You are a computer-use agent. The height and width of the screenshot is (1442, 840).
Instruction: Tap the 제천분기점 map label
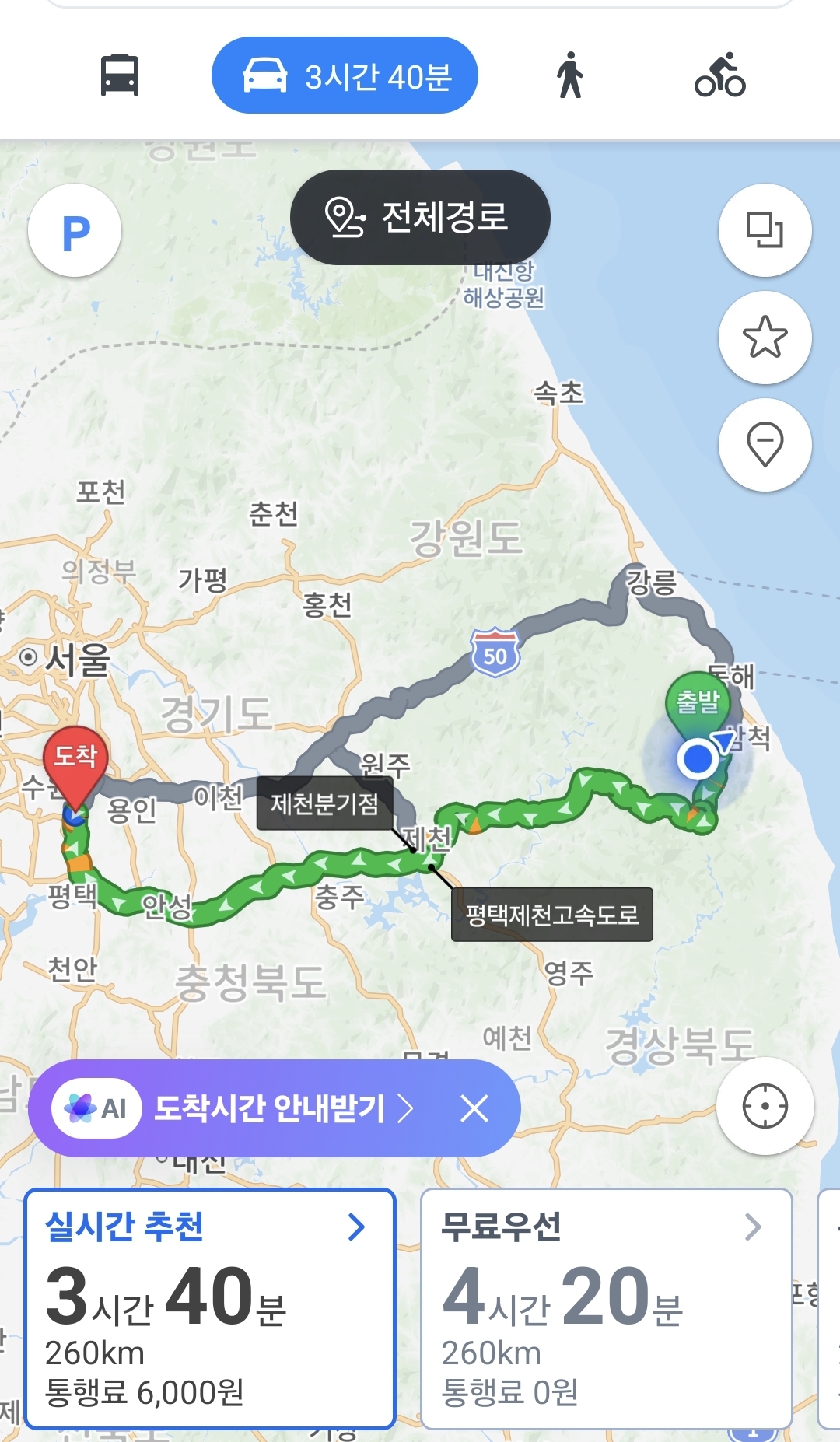point(324,803)
